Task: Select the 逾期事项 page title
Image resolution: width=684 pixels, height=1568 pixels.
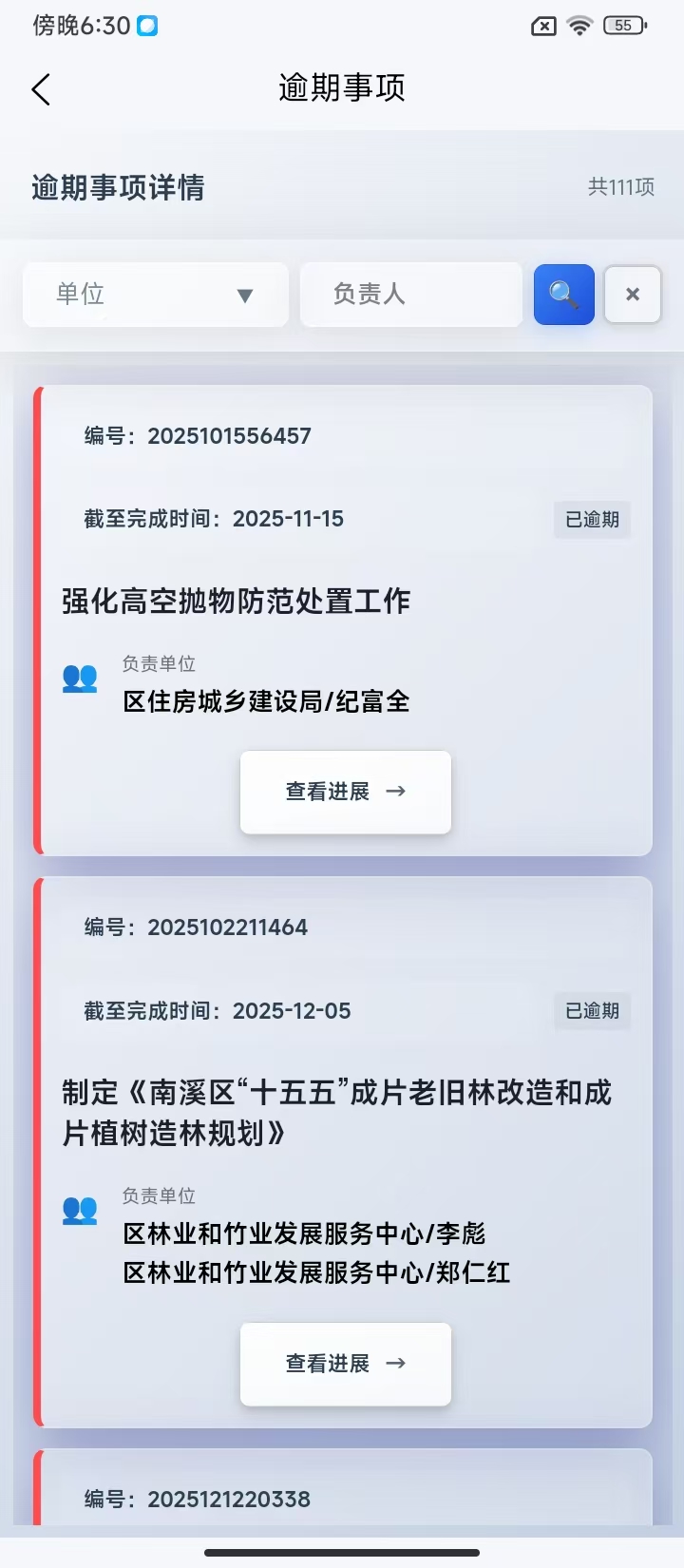Action: click(342, 87)
